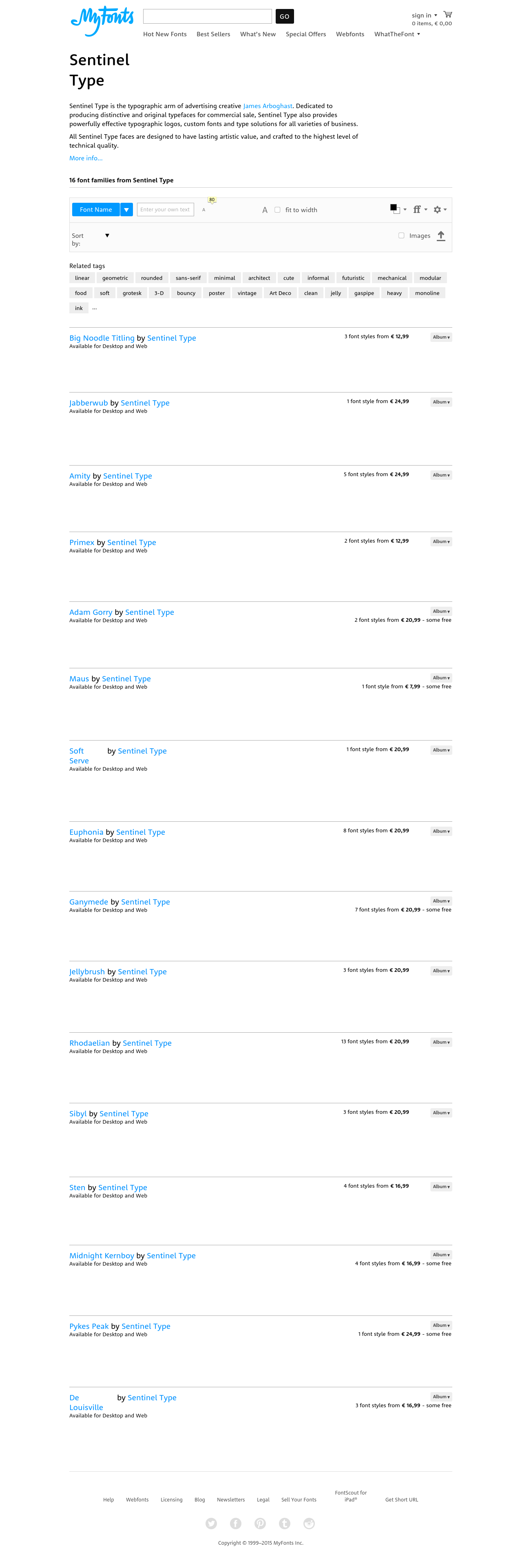Tap More info link
The width and height of the screenshot is (522, 1568).
86,158
